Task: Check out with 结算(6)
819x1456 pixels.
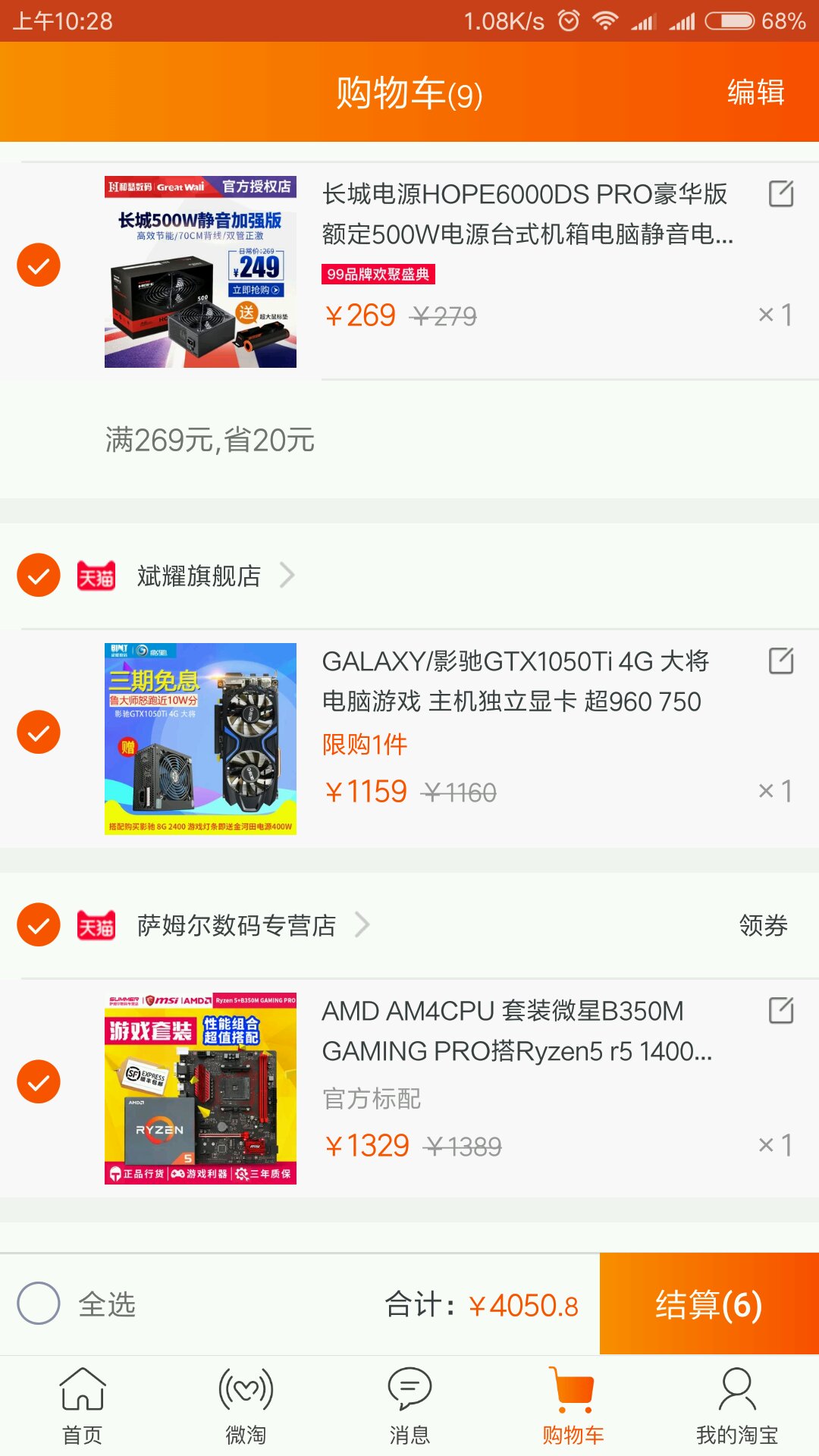Action: pos(709,1304)
